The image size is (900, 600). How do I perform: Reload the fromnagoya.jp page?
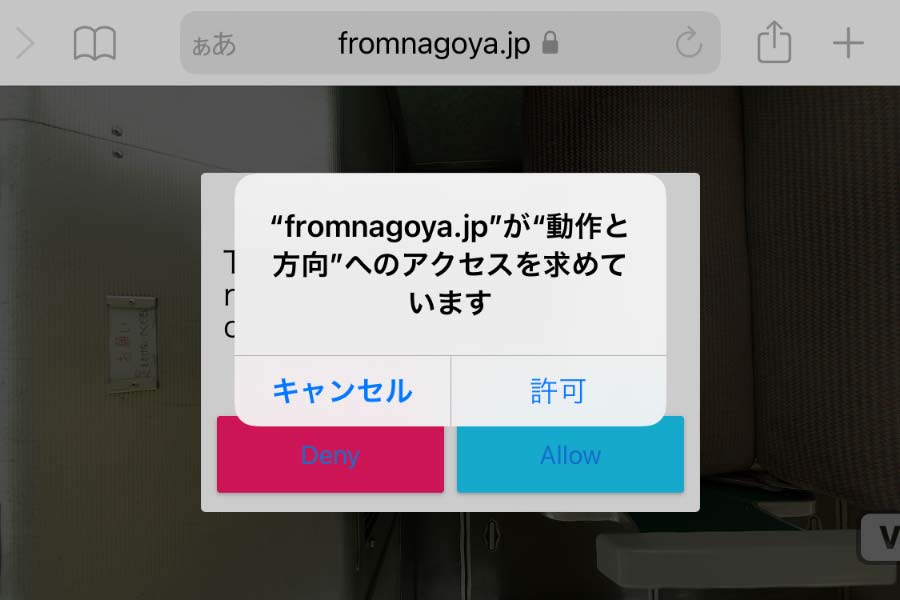coord(689,43)
